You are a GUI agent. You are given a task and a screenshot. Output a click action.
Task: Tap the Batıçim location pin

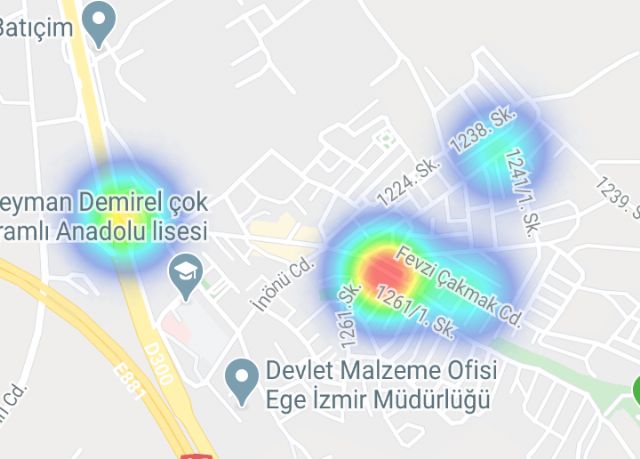(97, 22)
